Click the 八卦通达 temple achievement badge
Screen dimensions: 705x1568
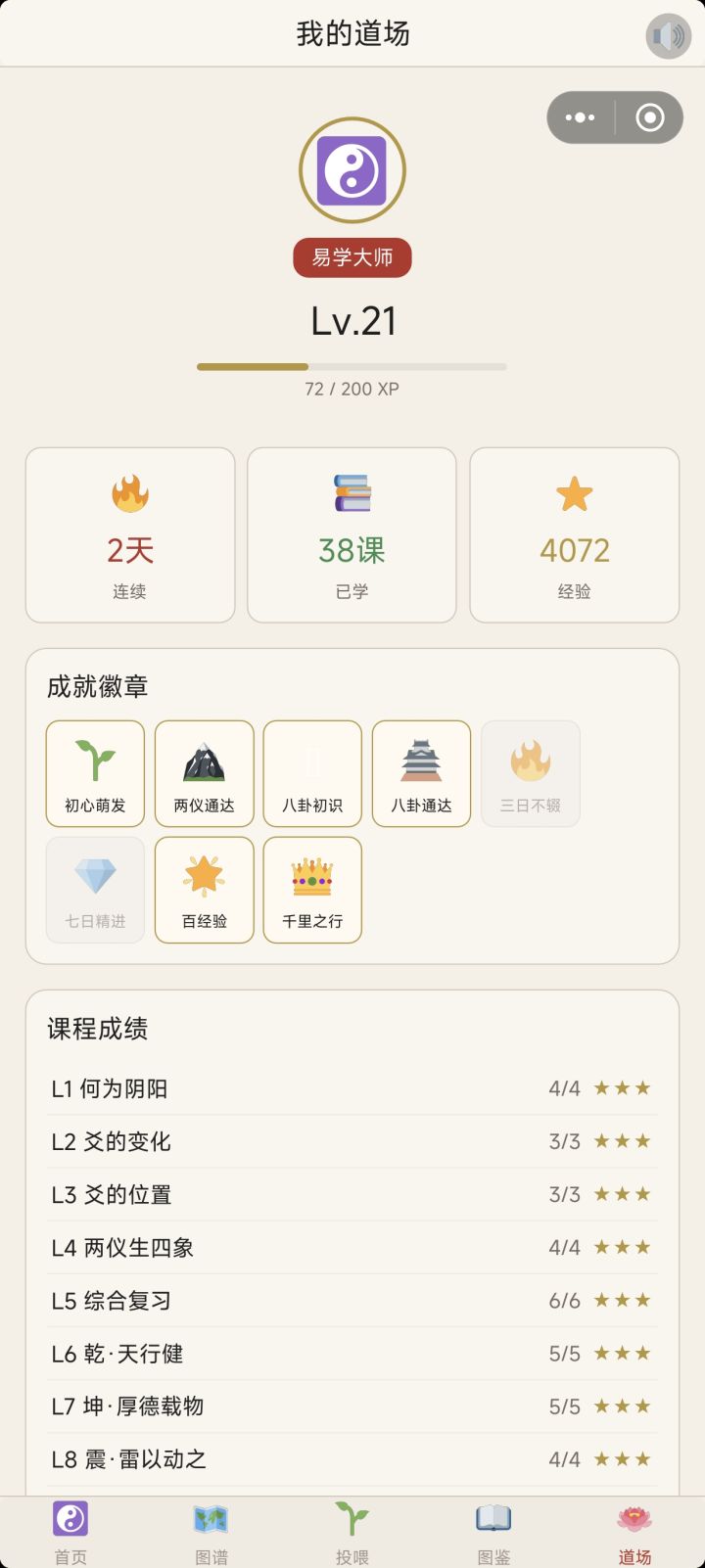[421, 773]
